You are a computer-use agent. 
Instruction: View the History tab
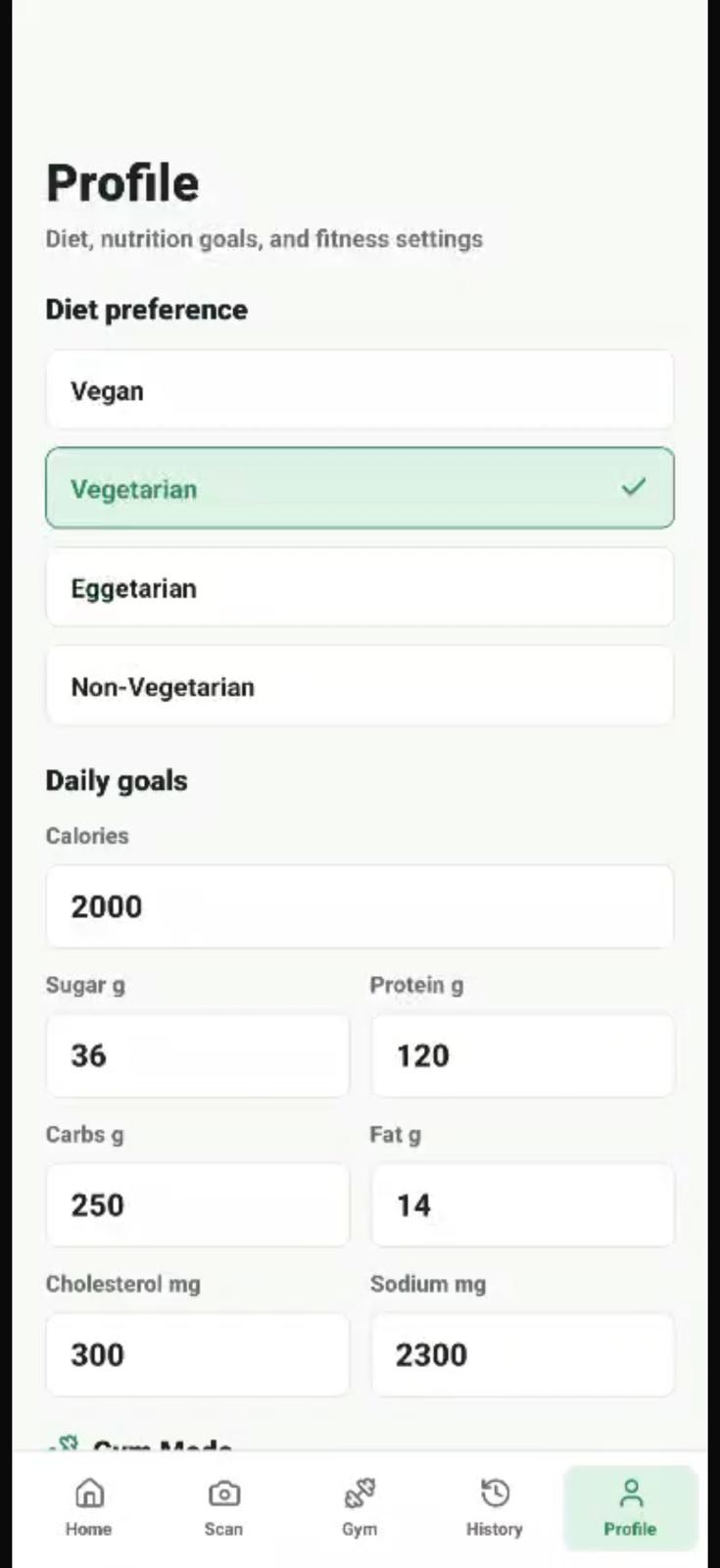pos(495,1507)
